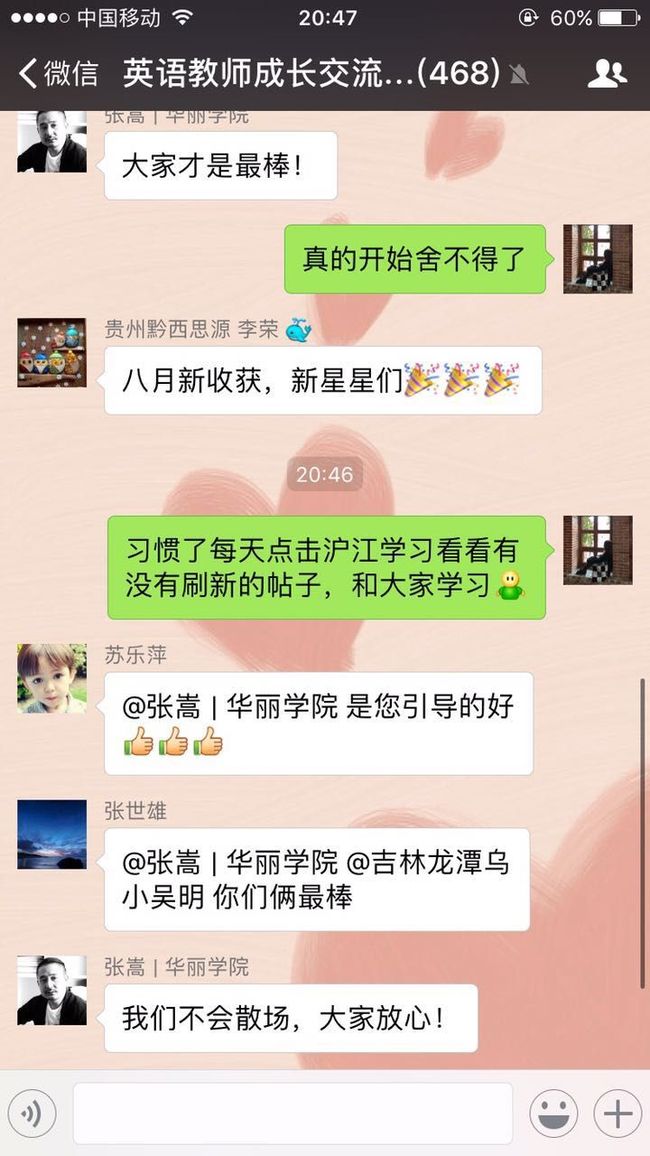Viewport: 650px width, 1156px height.
Task: Open 张世雄's profile avatar
Action: coord(52,835)
